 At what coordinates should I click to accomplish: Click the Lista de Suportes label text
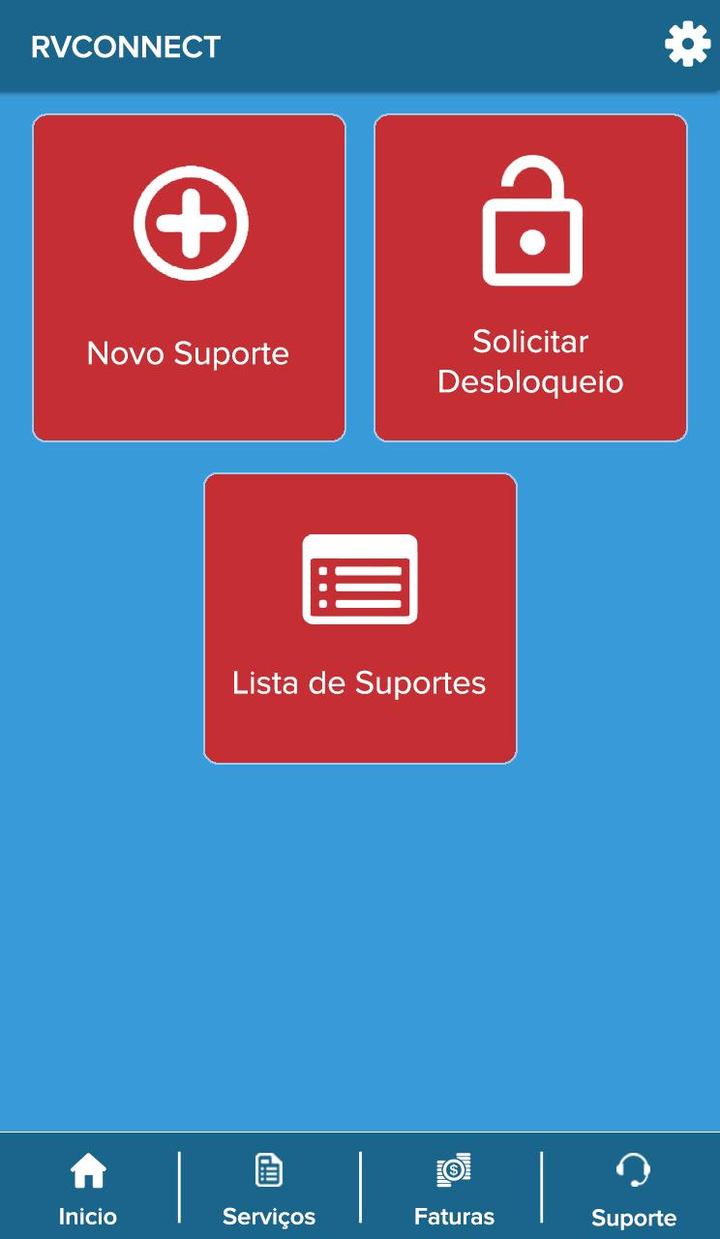click(x=360, y=683)
